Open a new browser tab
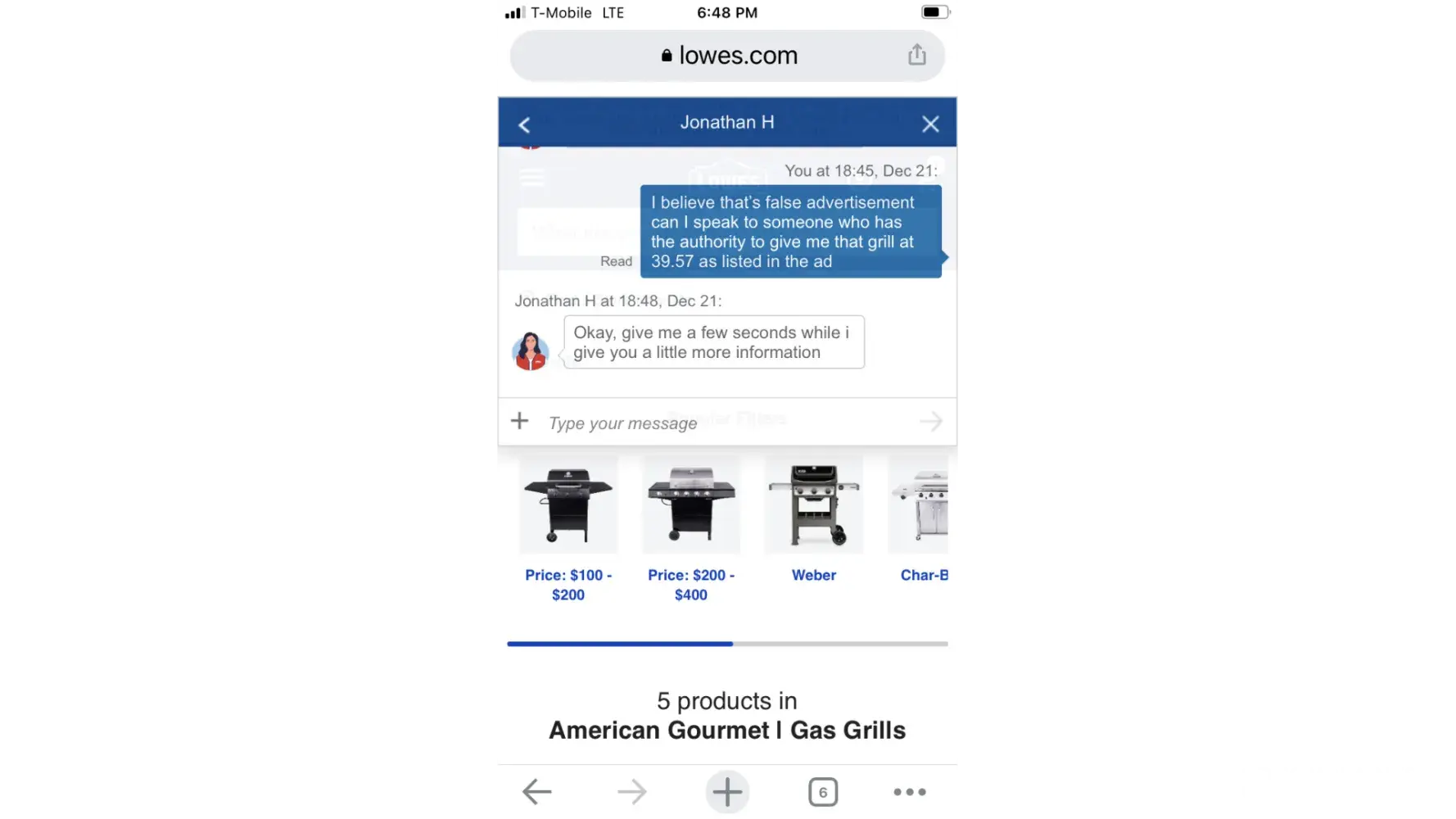The width and height of the screenshot is (1456, 819). coord(727,792)
